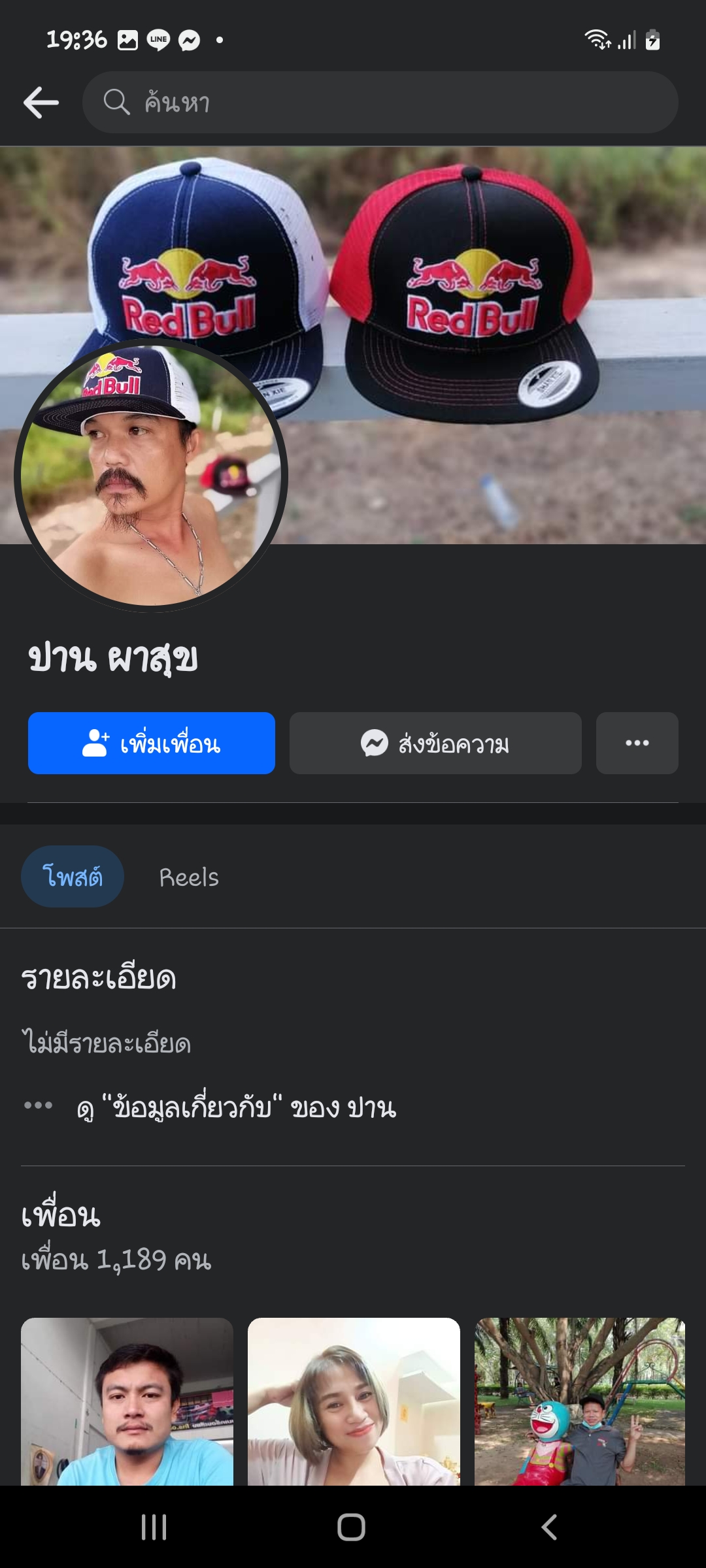Open ดู "ข้อมูลเกี่ยวกับ" ของ ปาน
Screen dimensions: 706x1568
(x=235, y=1108)
